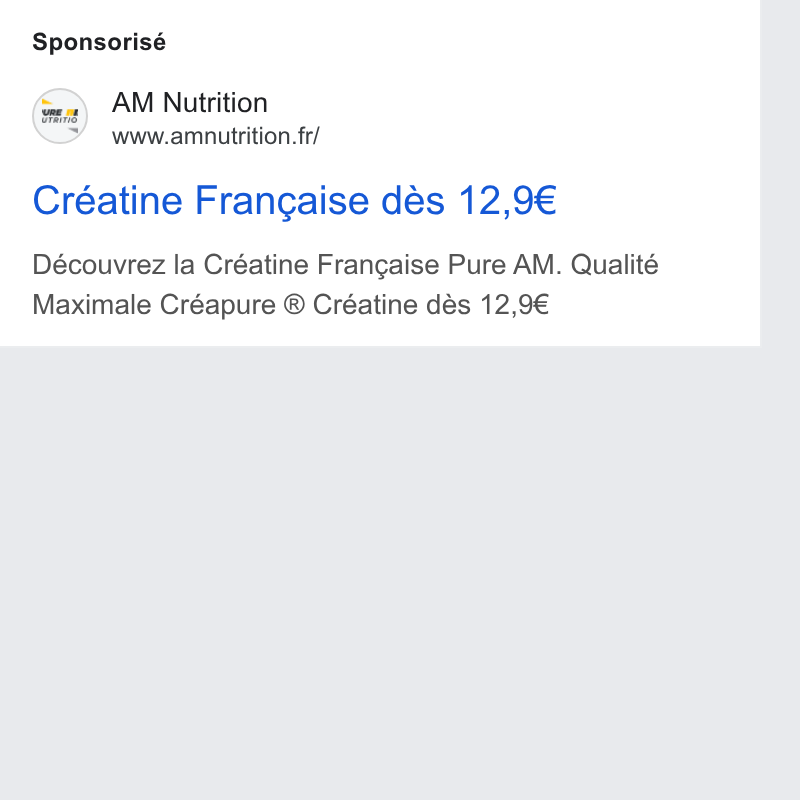Tap the AM Nutrition logo icon

(60, 116)
